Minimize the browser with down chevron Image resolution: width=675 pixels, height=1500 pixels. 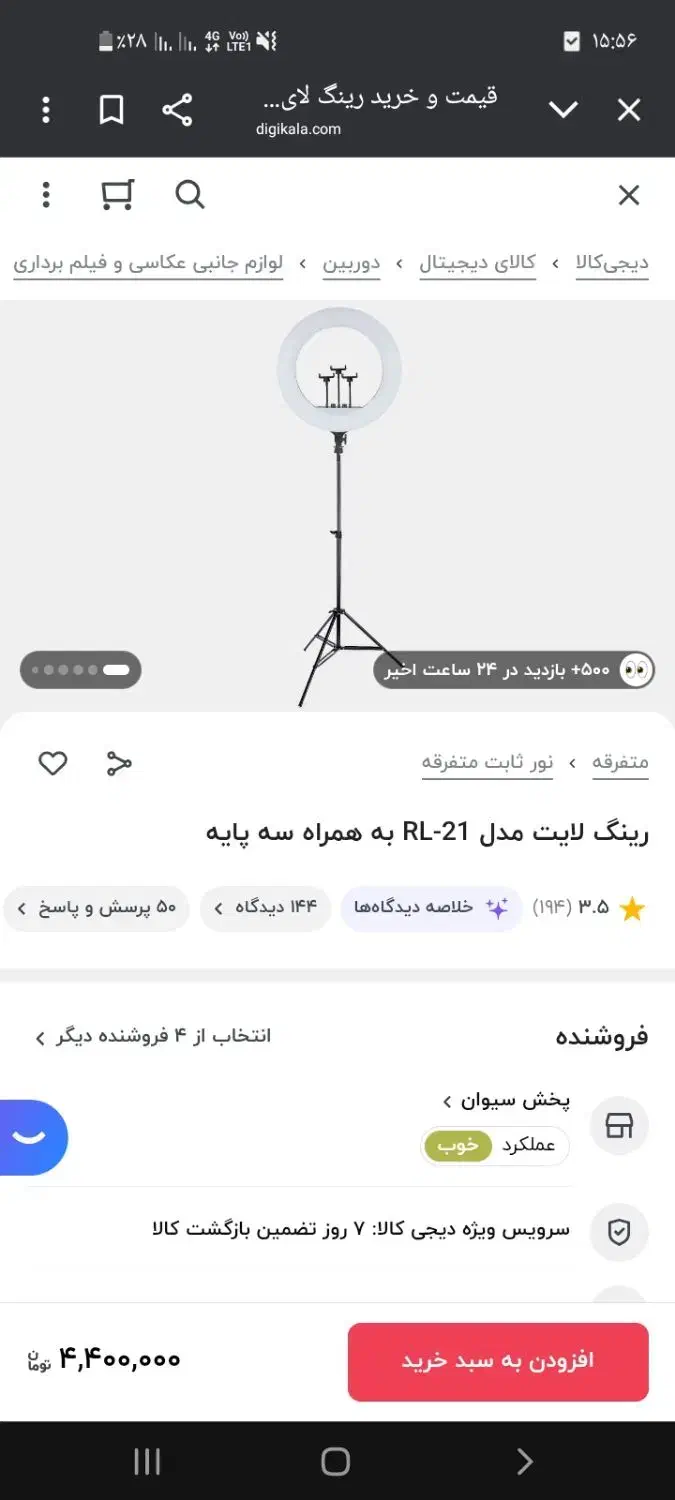[563, 109]
